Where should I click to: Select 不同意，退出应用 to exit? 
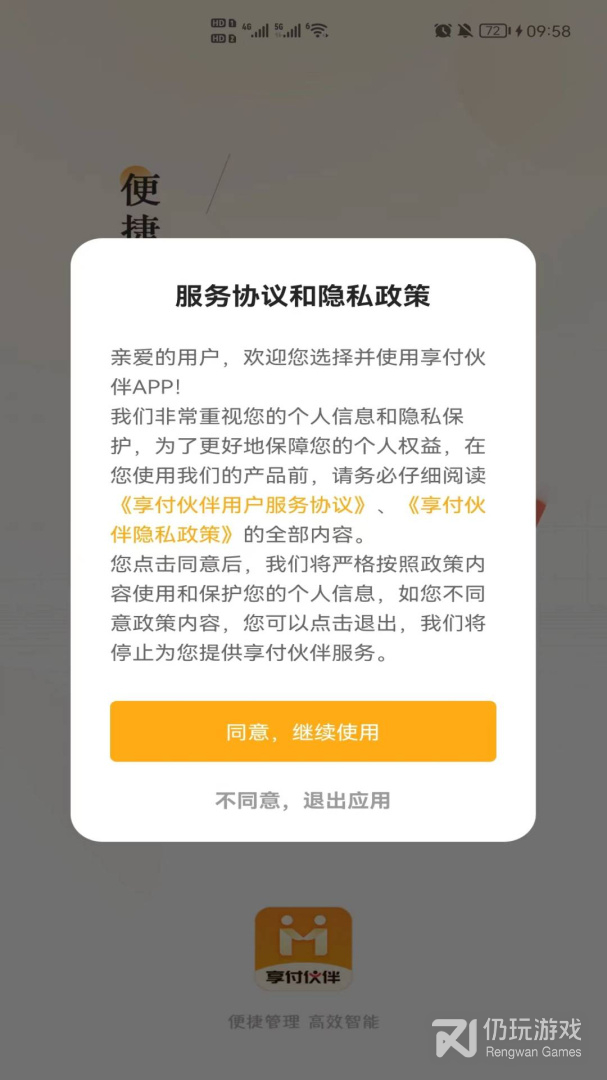click(302, 800)
